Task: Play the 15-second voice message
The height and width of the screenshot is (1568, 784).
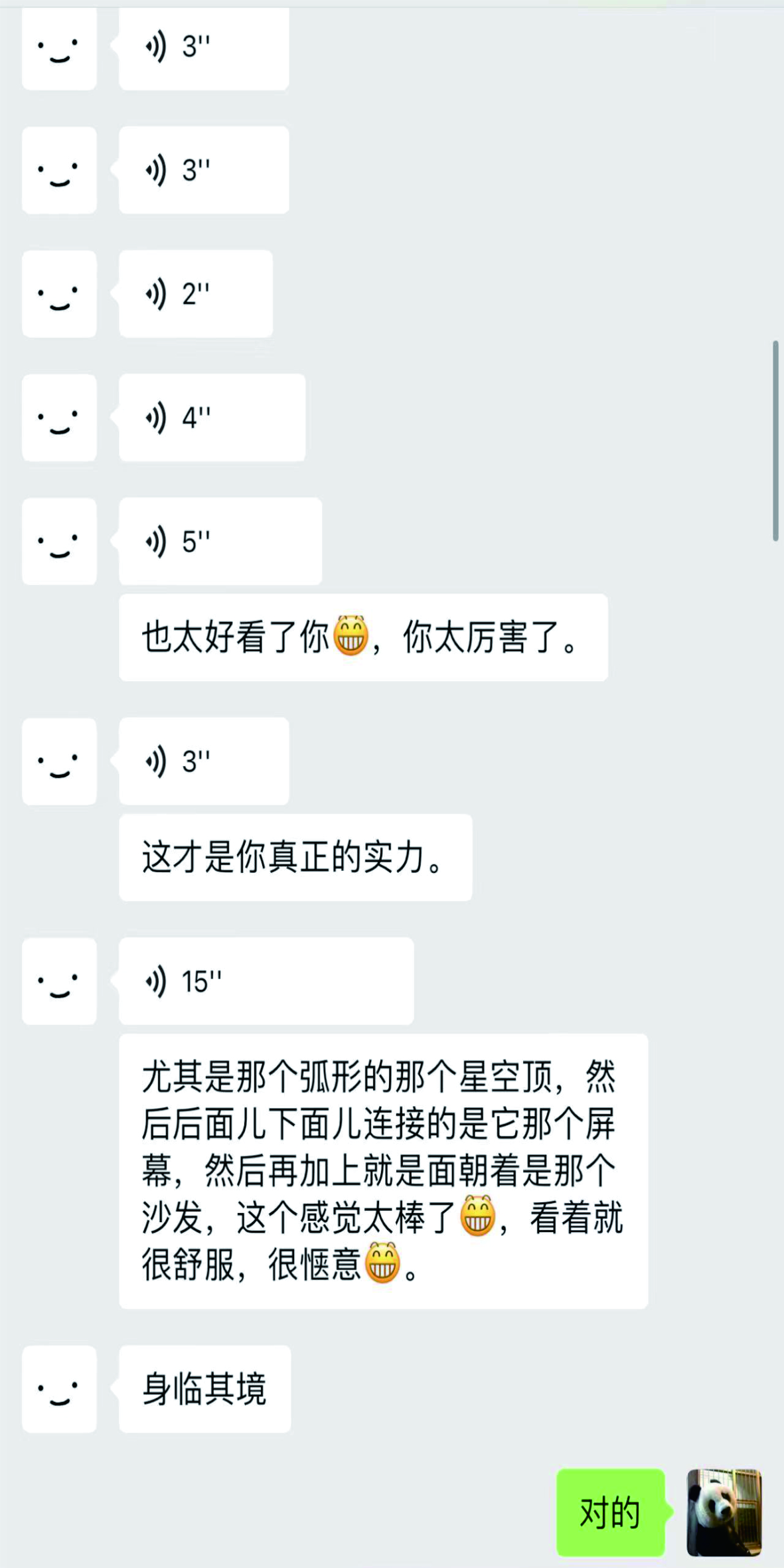Action: 266,981
